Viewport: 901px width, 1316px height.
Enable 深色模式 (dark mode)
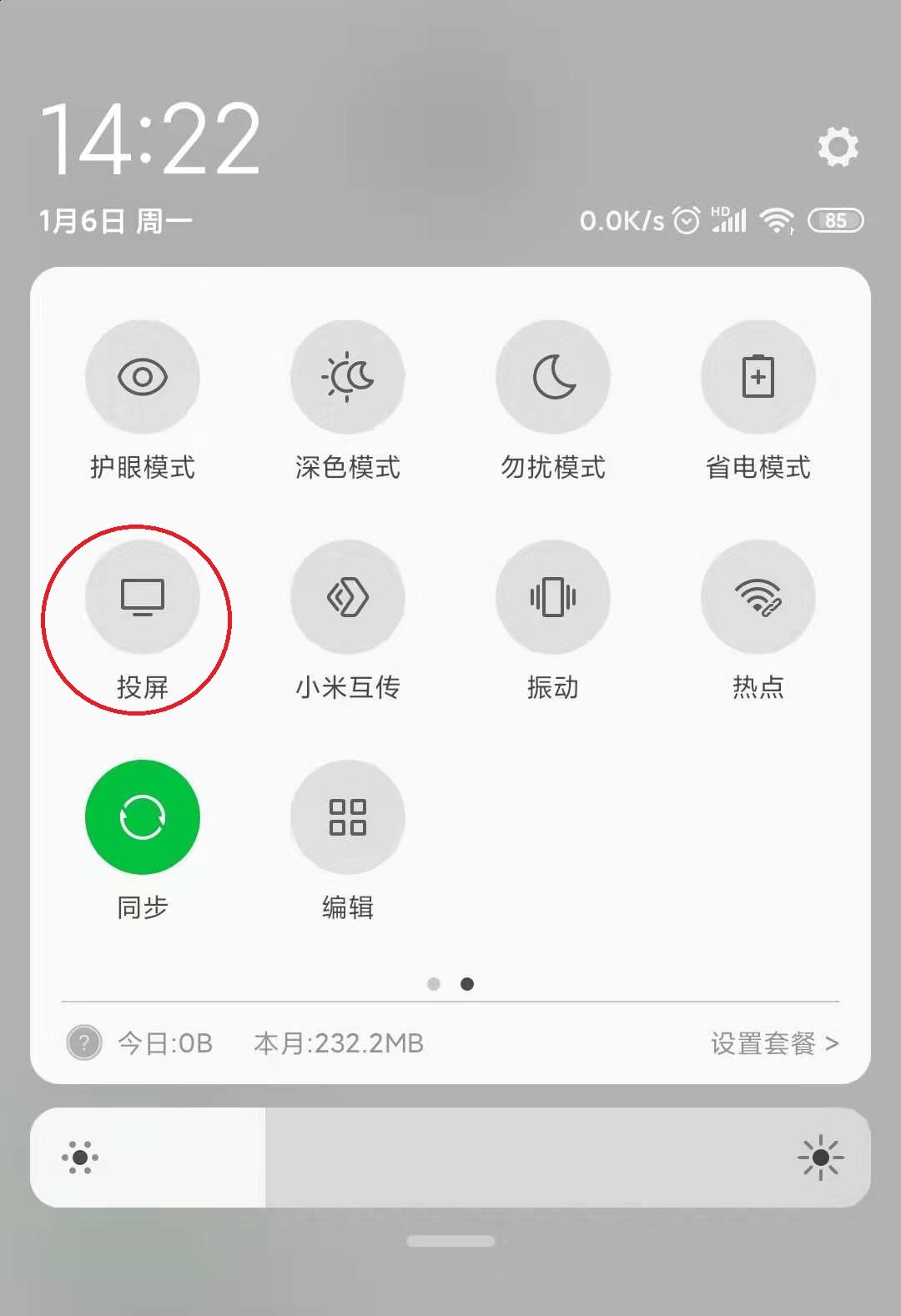(x=348, y=378)
